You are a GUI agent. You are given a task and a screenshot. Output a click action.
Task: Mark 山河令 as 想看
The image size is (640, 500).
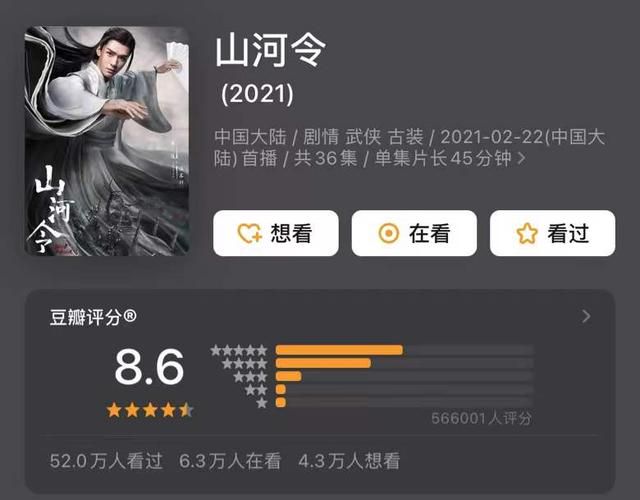274,234
